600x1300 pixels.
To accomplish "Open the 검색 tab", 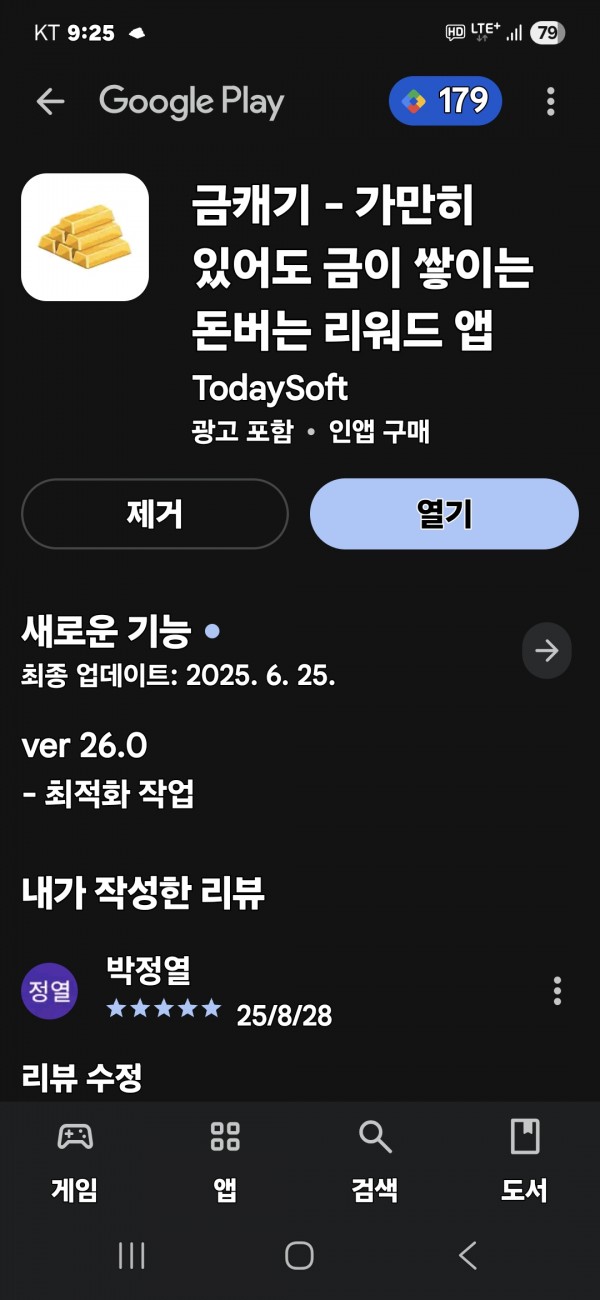I will (x=375, y=1160).
